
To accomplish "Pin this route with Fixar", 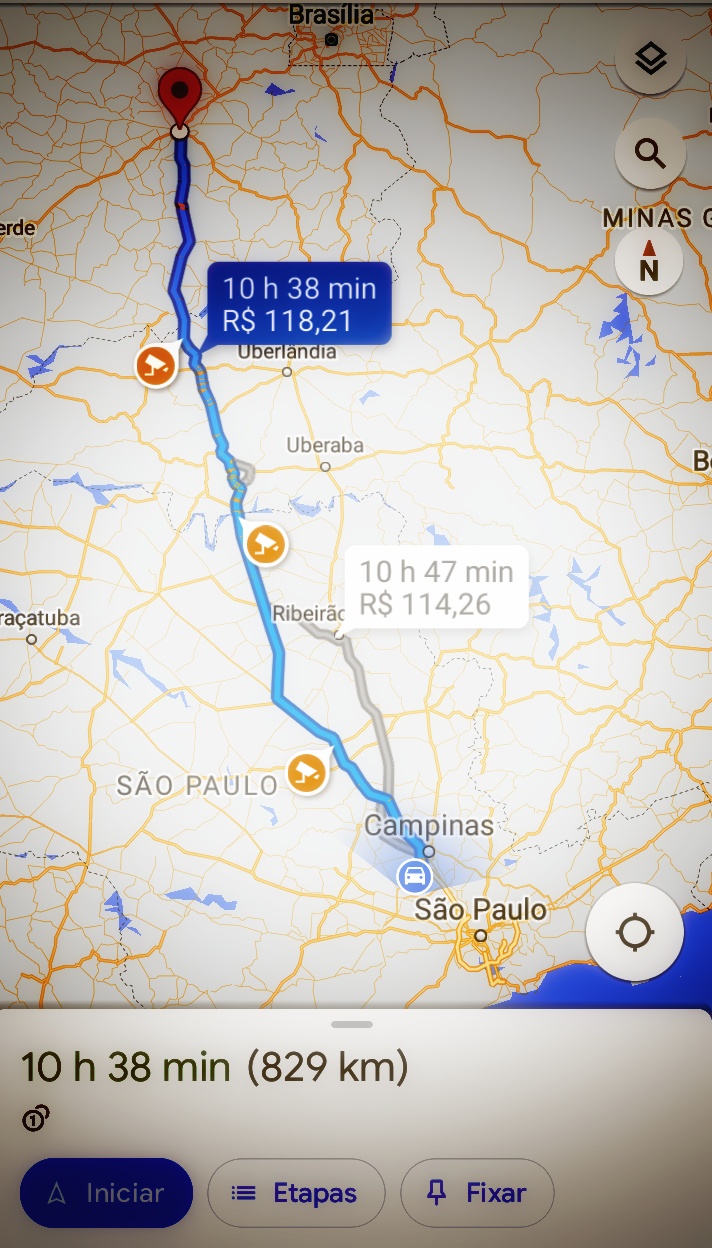I will 477,1193.
